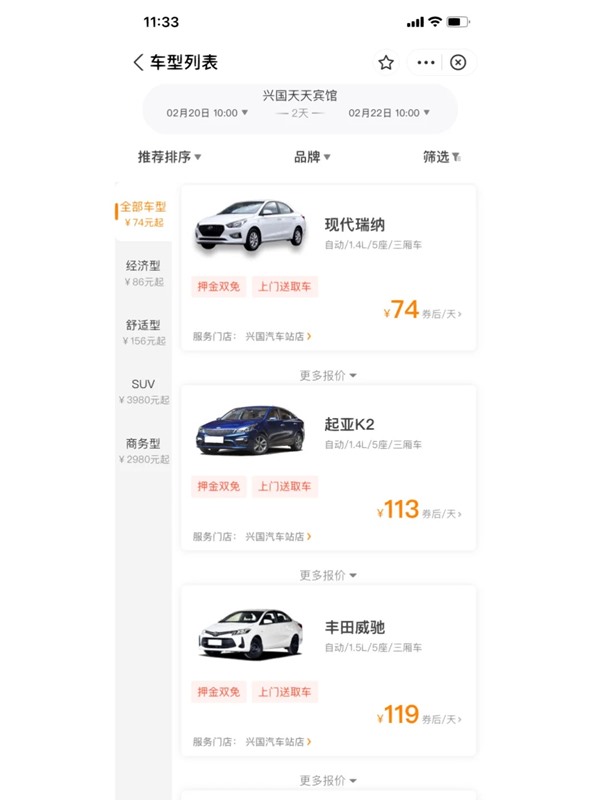Go back from the 车型列表 page
Screen dimensions: 600x800
point(138,62)
